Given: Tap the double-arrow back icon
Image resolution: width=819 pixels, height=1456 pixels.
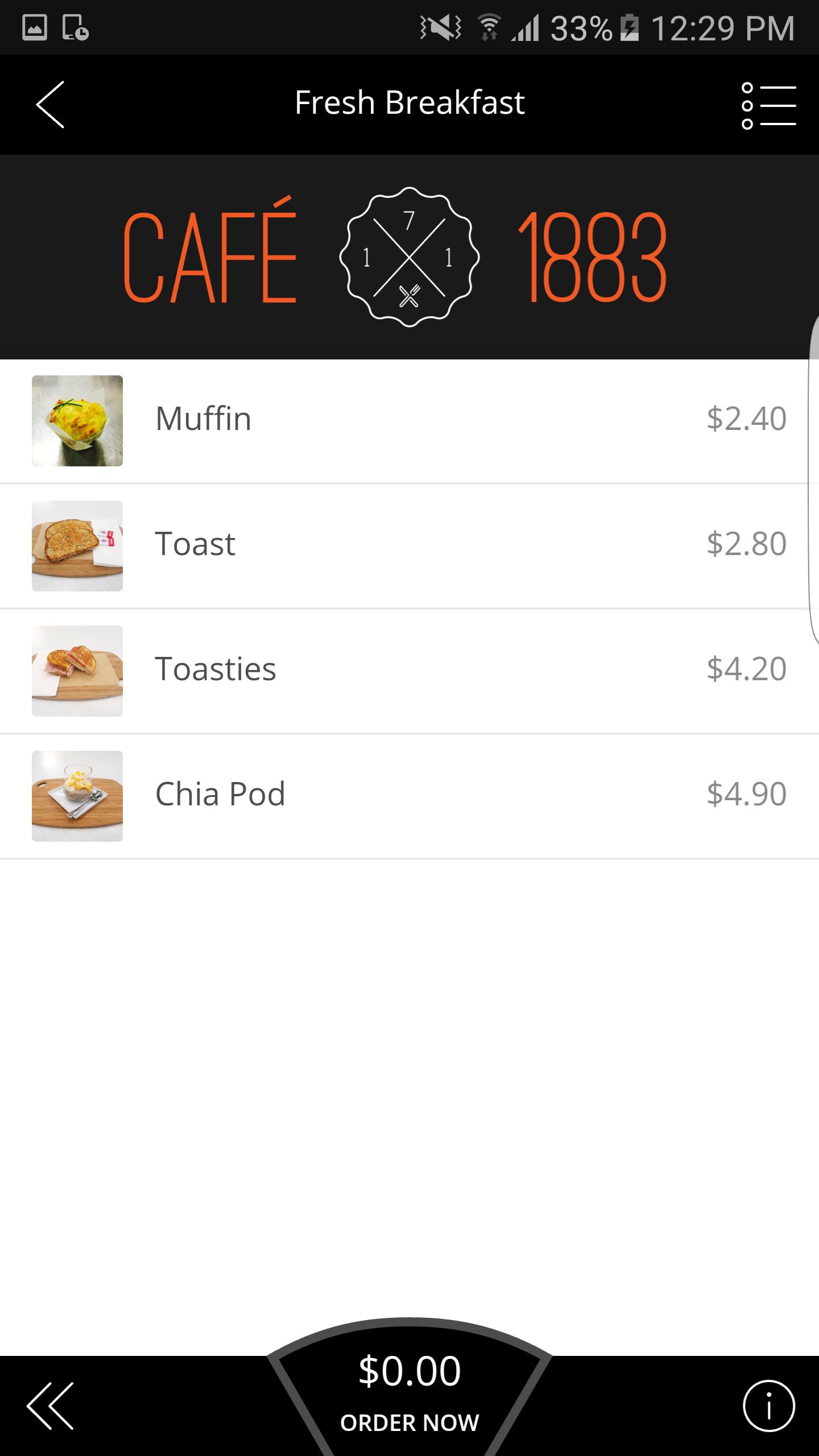Looking at the screenshot, I should click(51, 1405).
